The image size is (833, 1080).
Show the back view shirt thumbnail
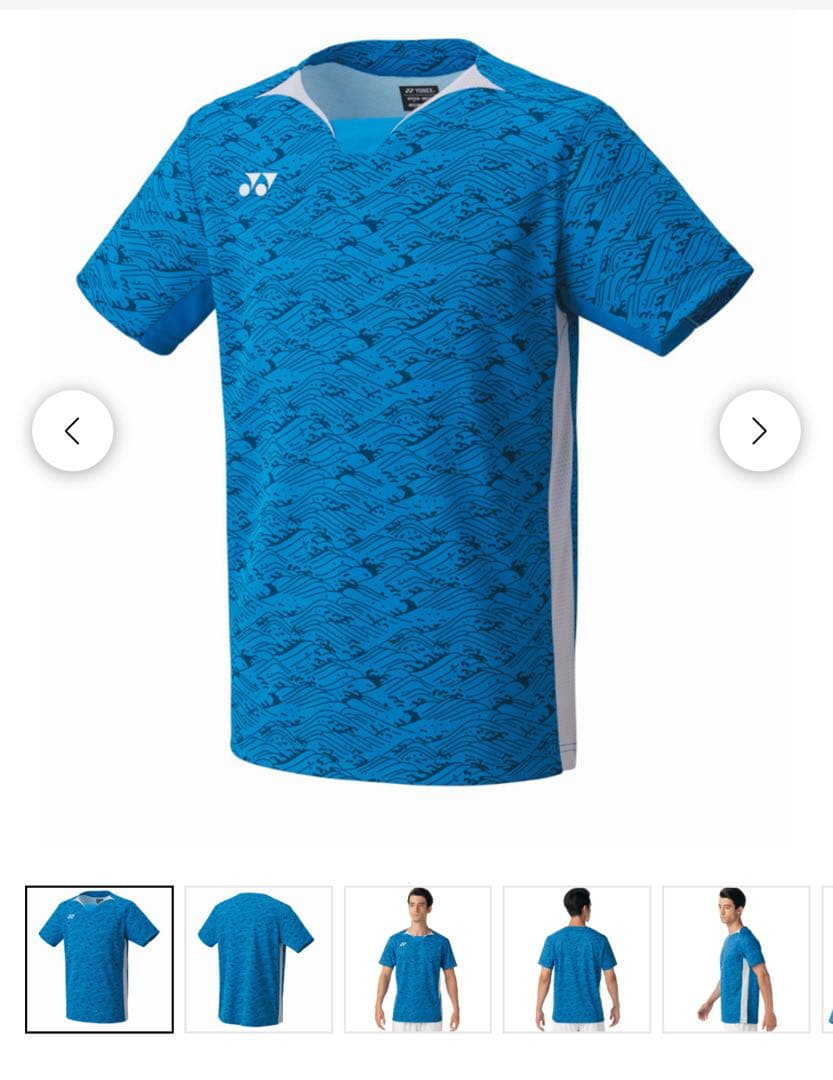click(x=258, y=959)
